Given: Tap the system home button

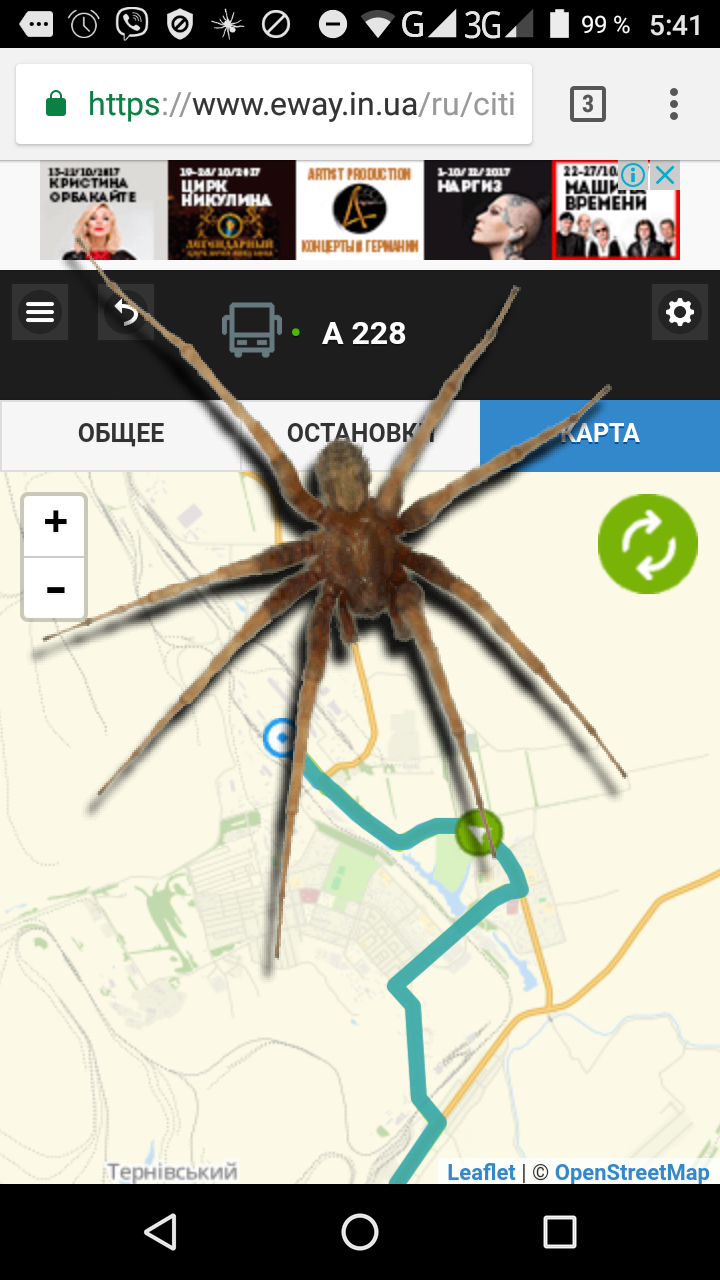Looking at the screenshot, I should coord(360,1232).
